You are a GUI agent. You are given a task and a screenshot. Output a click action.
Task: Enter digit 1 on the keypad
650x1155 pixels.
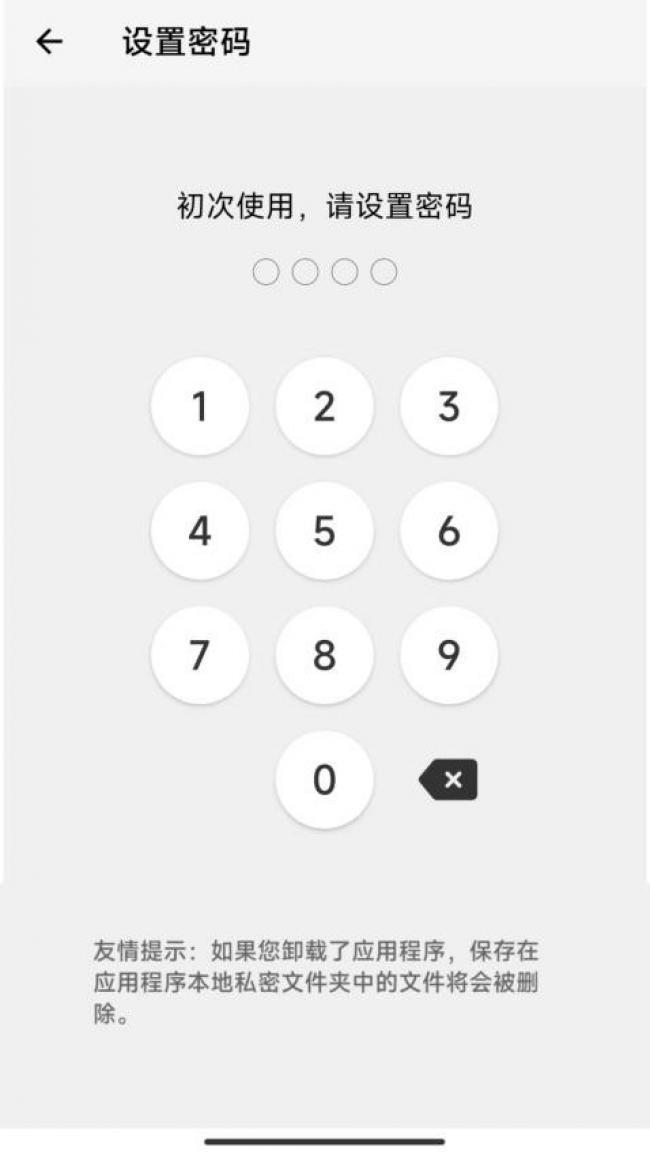200,407
